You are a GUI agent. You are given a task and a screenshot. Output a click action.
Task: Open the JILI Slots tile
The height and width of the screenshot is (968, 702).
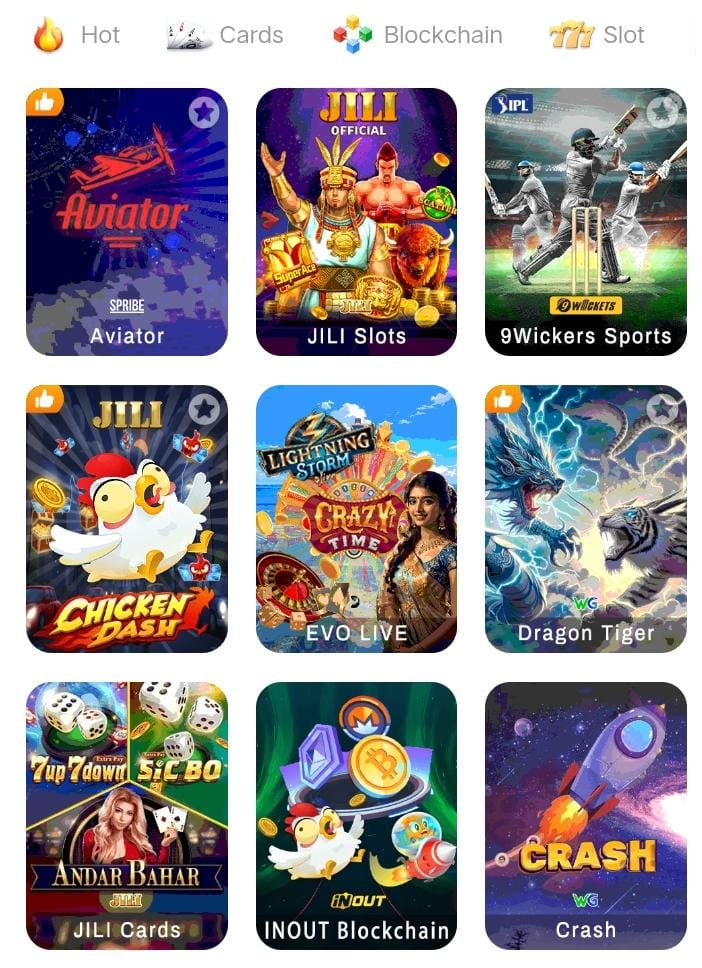tap(356, 222)
